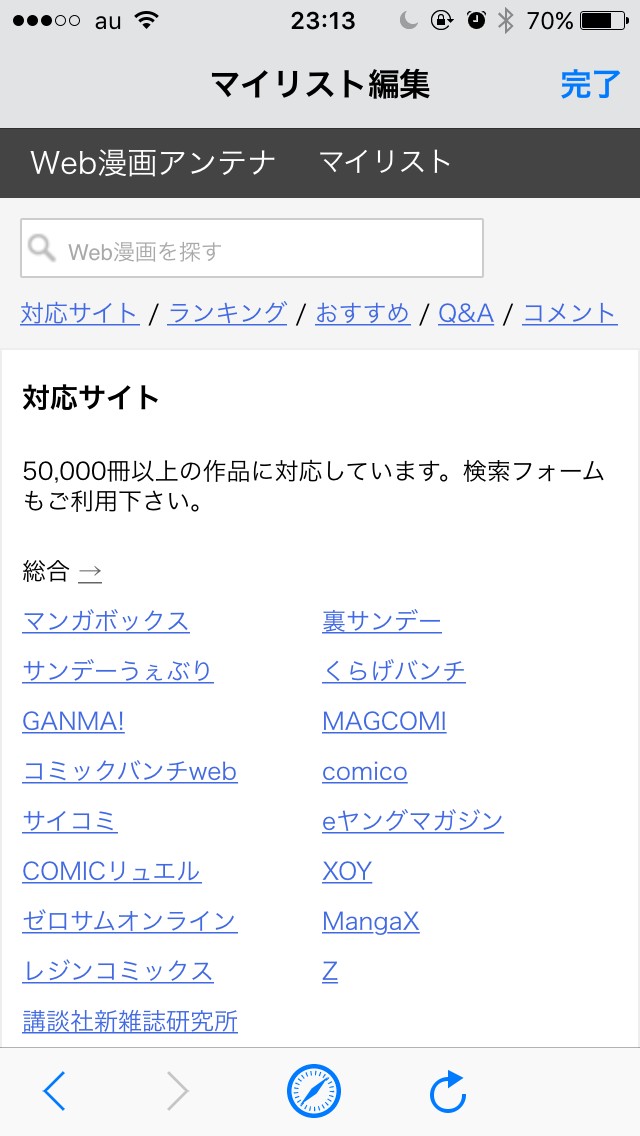
Task: Open eヤングマガジン link
Action: click(412, 821)
